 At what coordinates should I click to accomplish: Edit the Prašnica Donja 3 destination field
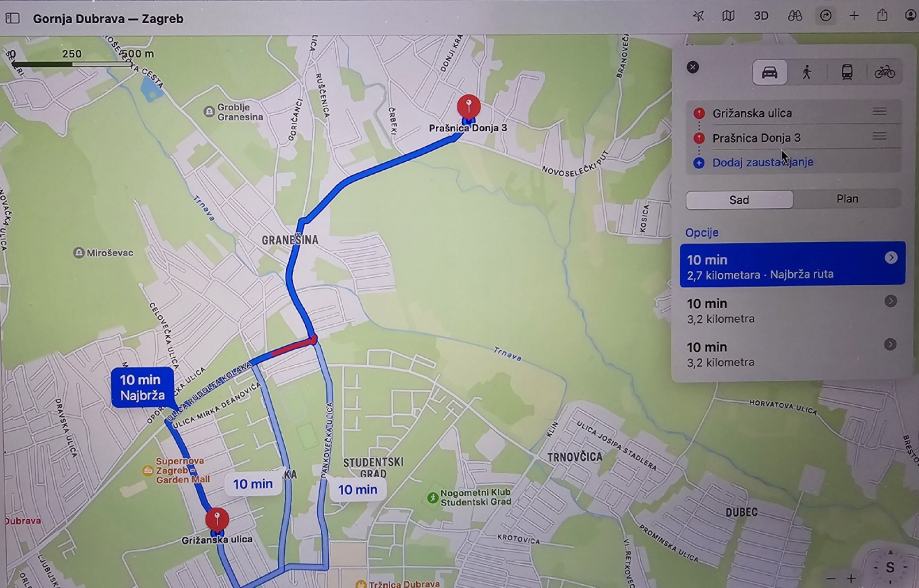click(x=780, y=138)
